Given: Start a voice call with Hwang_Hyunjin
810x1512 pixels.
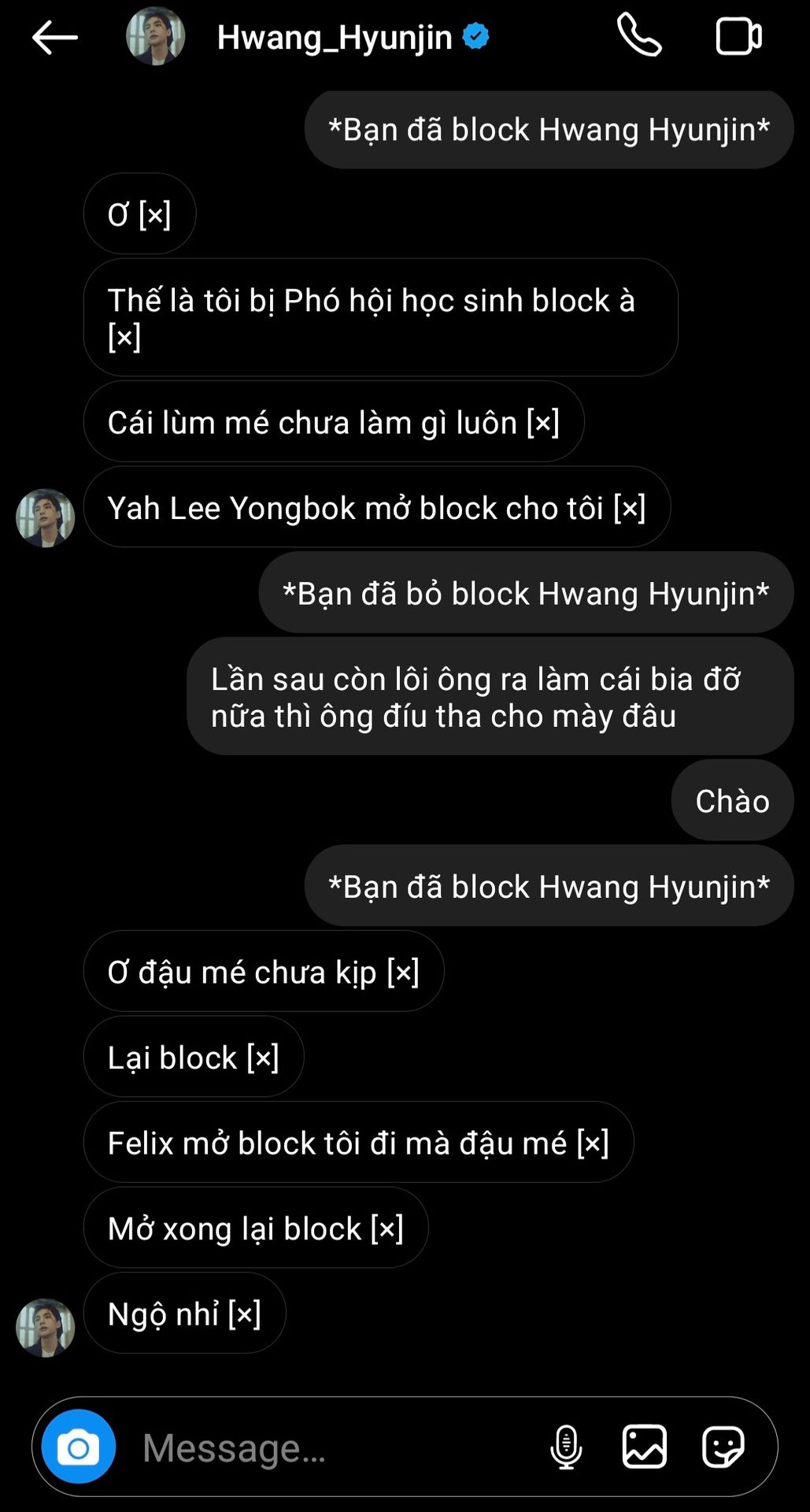Looking at the screenshot, I should (x=638, y=35).
